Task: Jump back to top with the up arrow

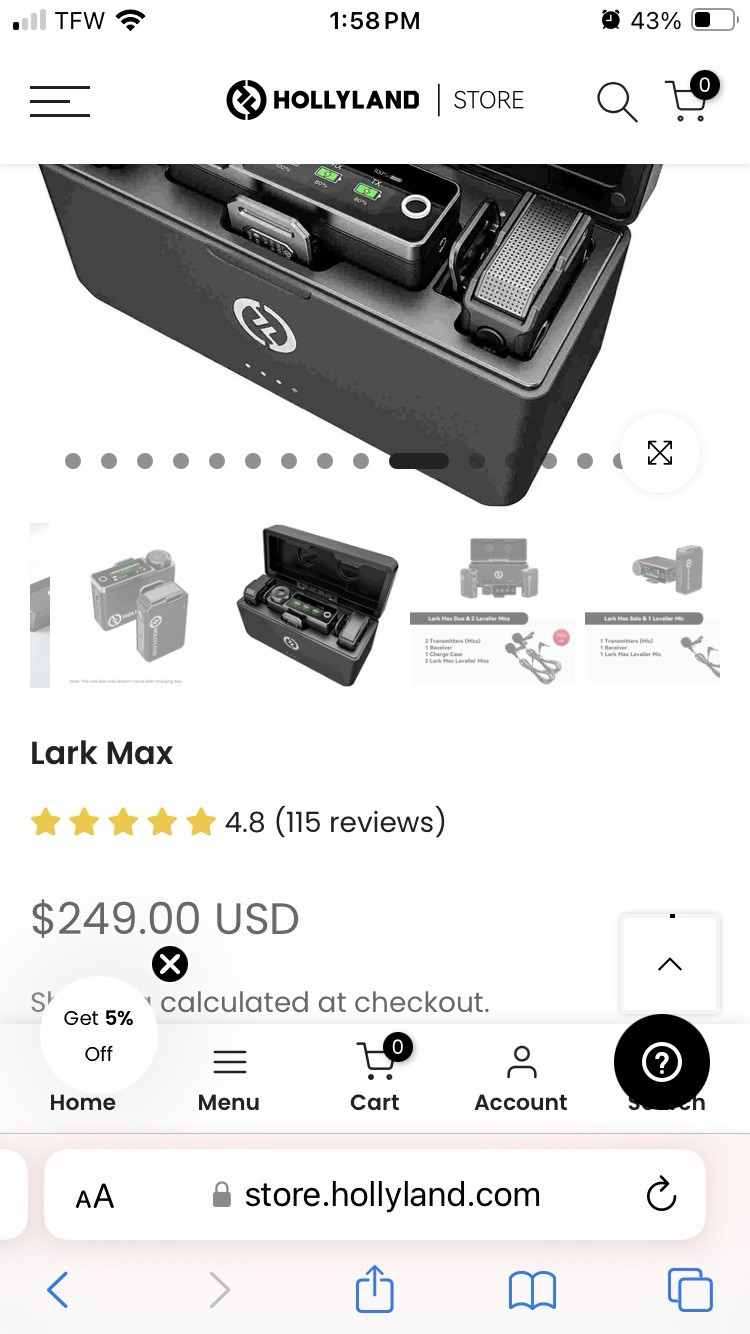Action: click(670, 964)
